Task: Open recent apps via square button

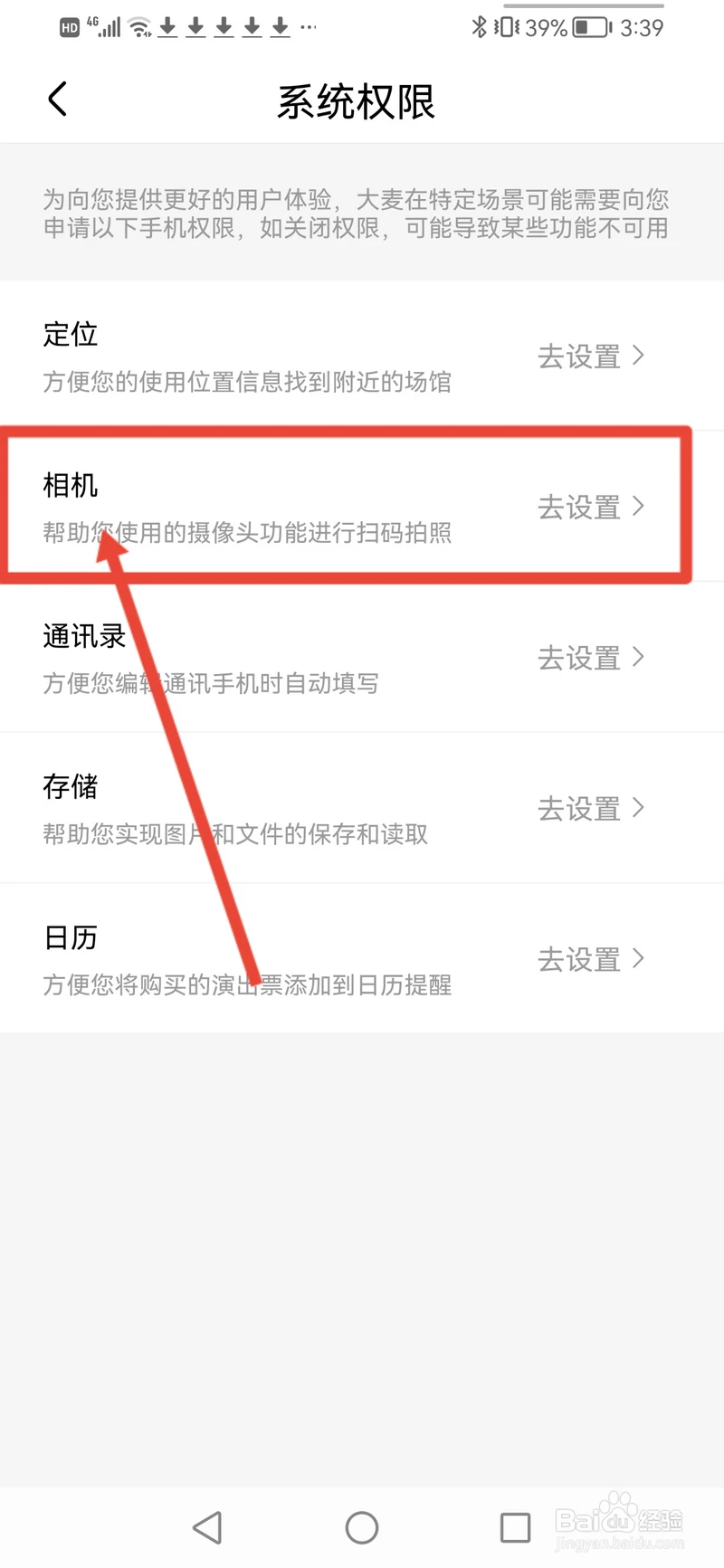Action: 515,1528
